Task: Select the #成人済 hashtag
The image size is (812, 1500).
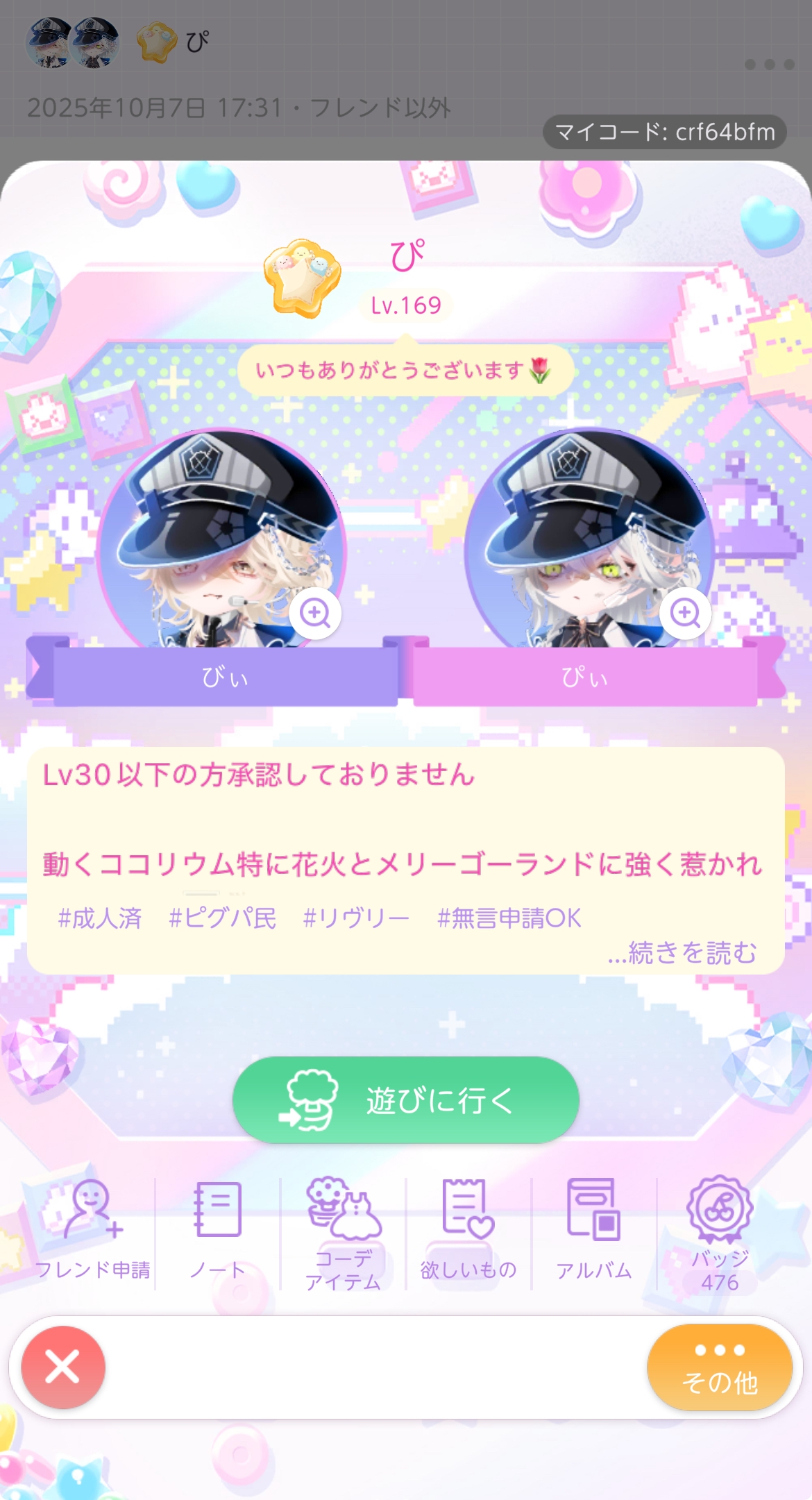Action: point(100,918)
